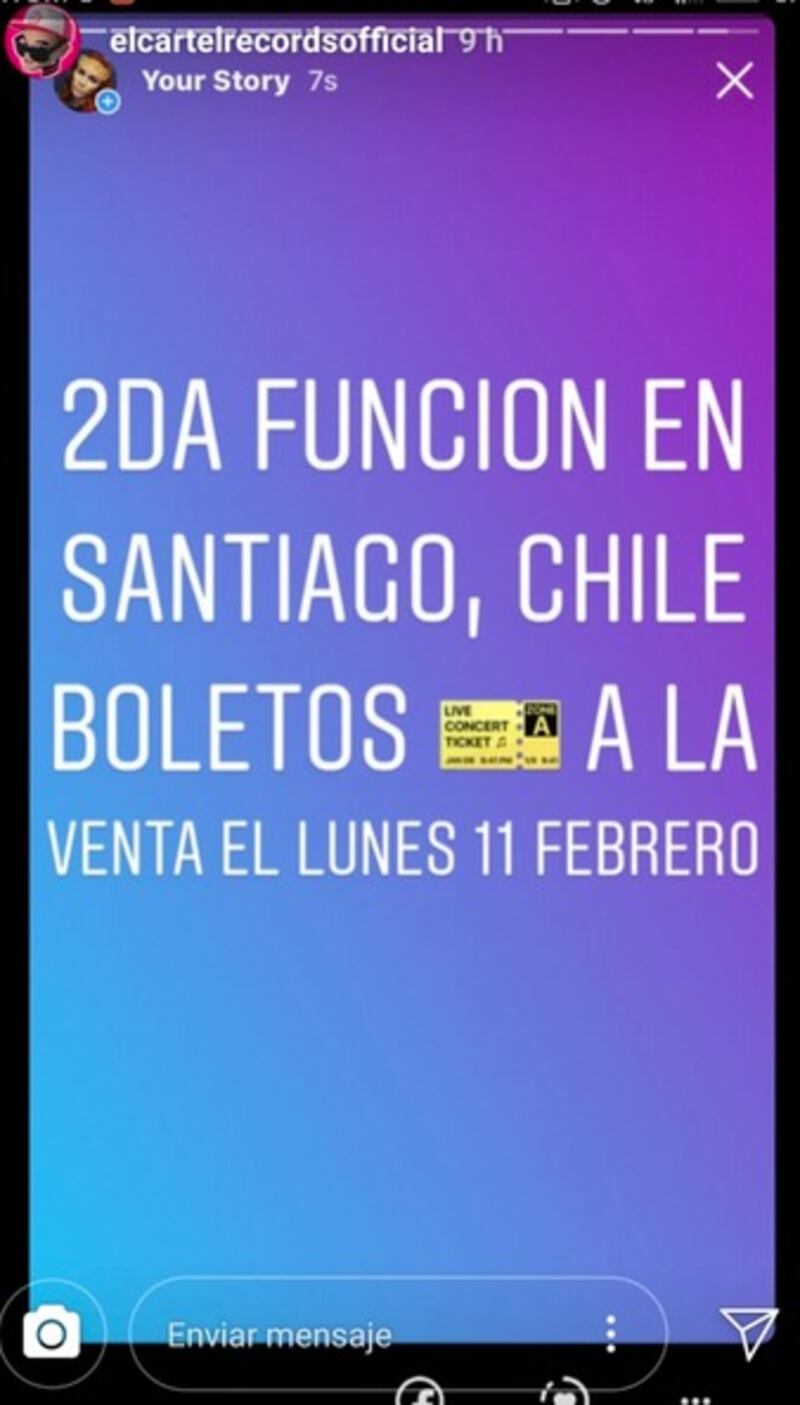Screen dimensions: 800x1405
Task: Open the three-dot options menu
Action: (611, 1334)
